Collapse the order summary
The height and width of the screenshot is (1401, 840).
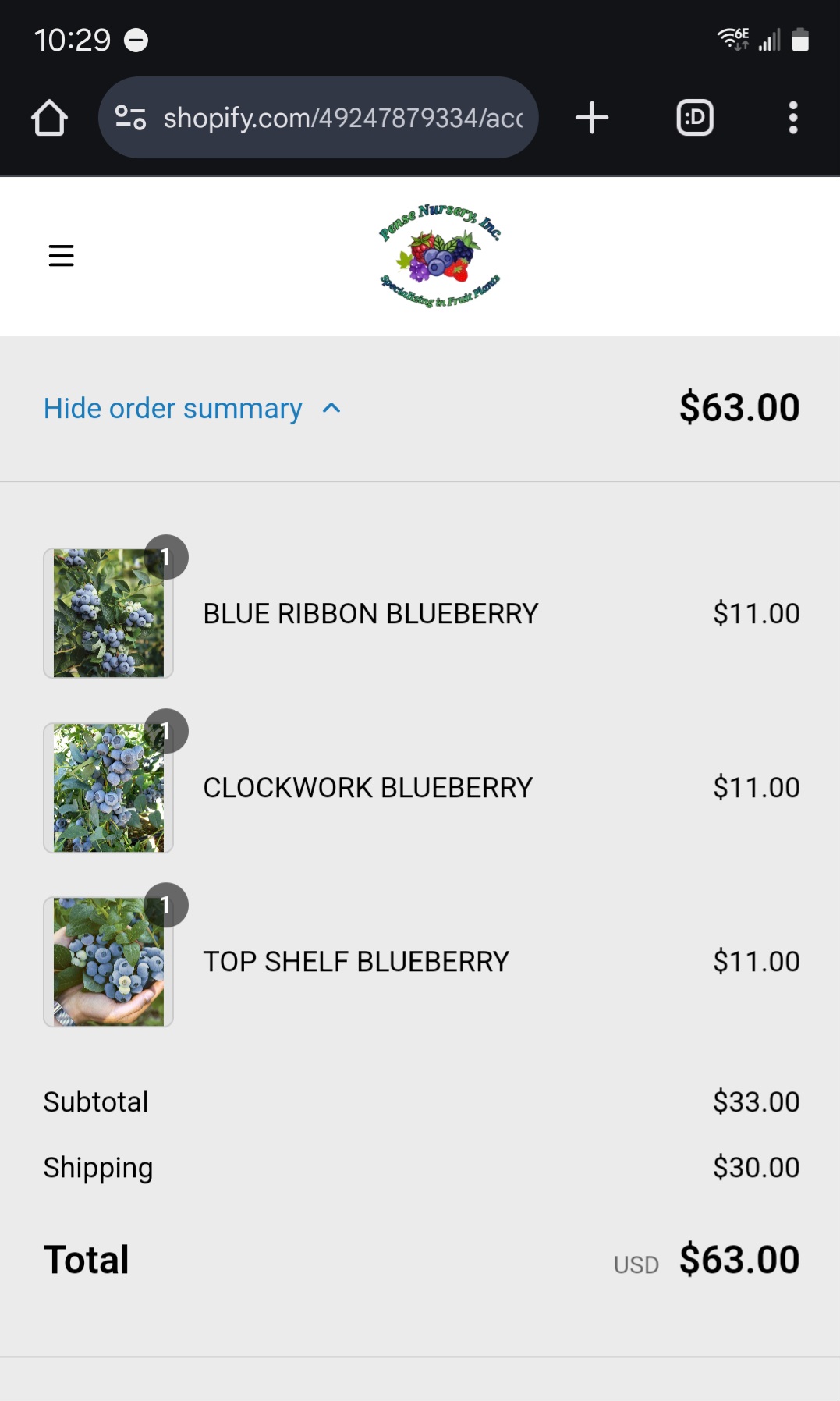pyautogui.click(x=192, y=408)
